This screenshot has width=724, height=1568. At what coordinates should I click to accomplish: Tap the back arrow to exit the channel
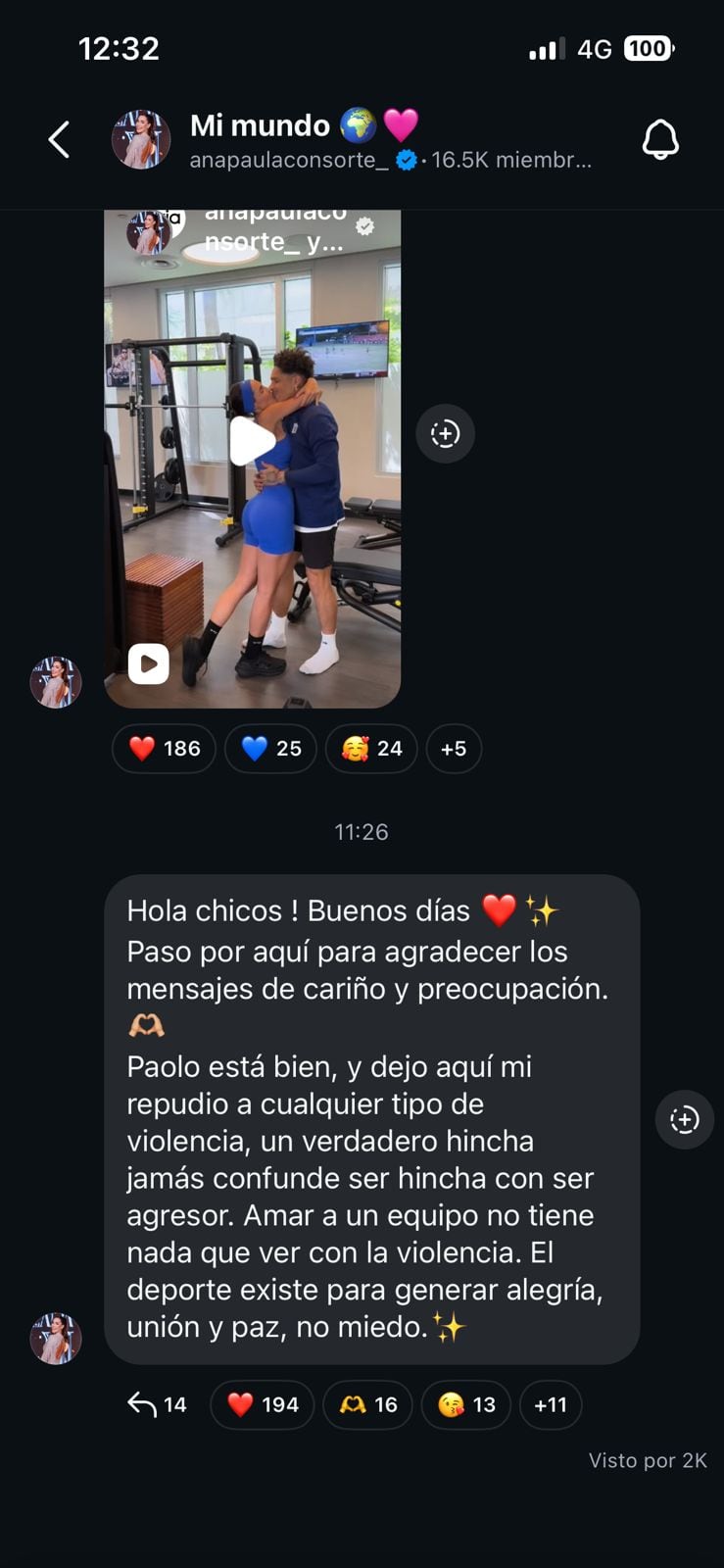coord(59,139)
